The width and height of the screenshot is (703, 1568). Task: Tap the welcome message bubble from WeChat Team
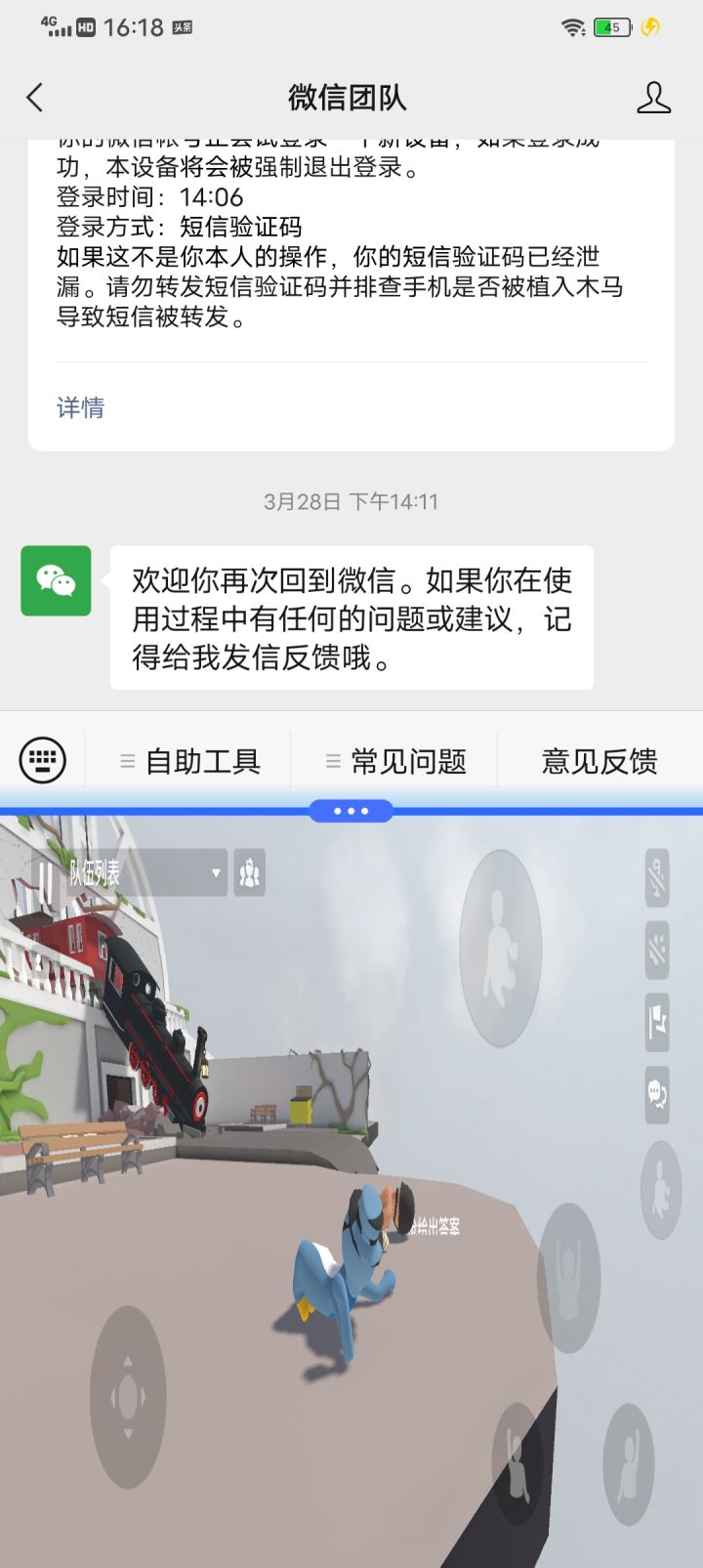351,618
